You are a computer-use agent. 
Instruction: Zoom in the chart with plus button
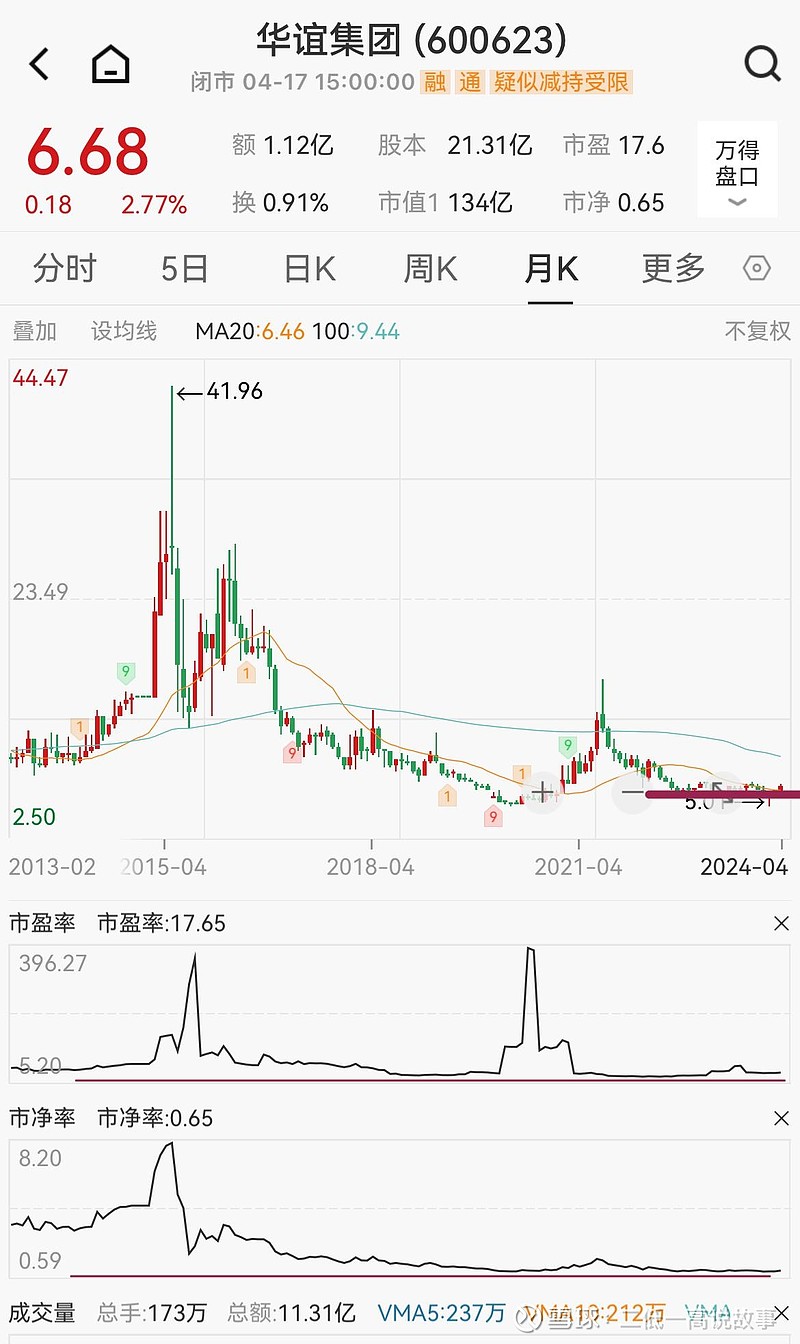click(542, 793)
